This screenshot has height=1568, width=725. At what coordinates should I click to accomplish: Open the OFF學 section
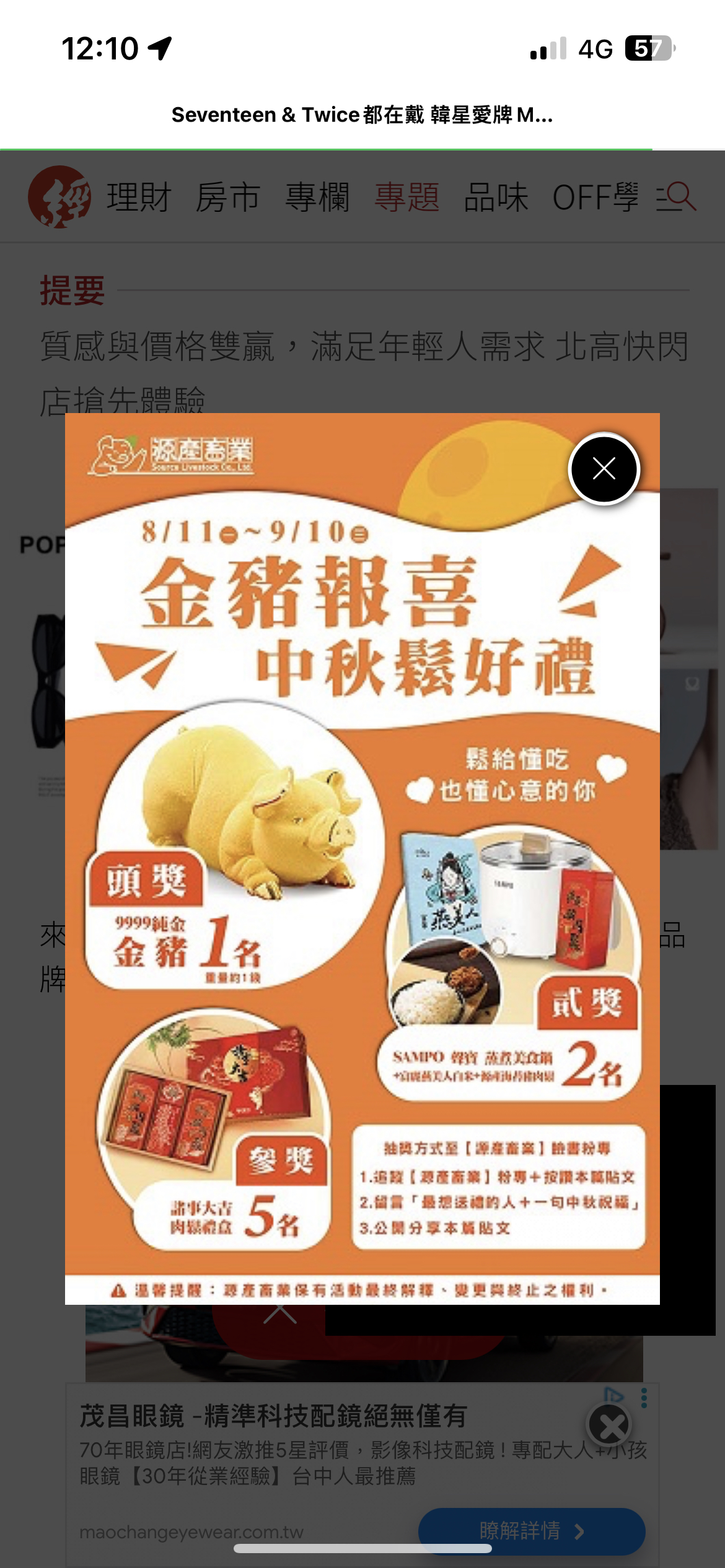[595, 198]
